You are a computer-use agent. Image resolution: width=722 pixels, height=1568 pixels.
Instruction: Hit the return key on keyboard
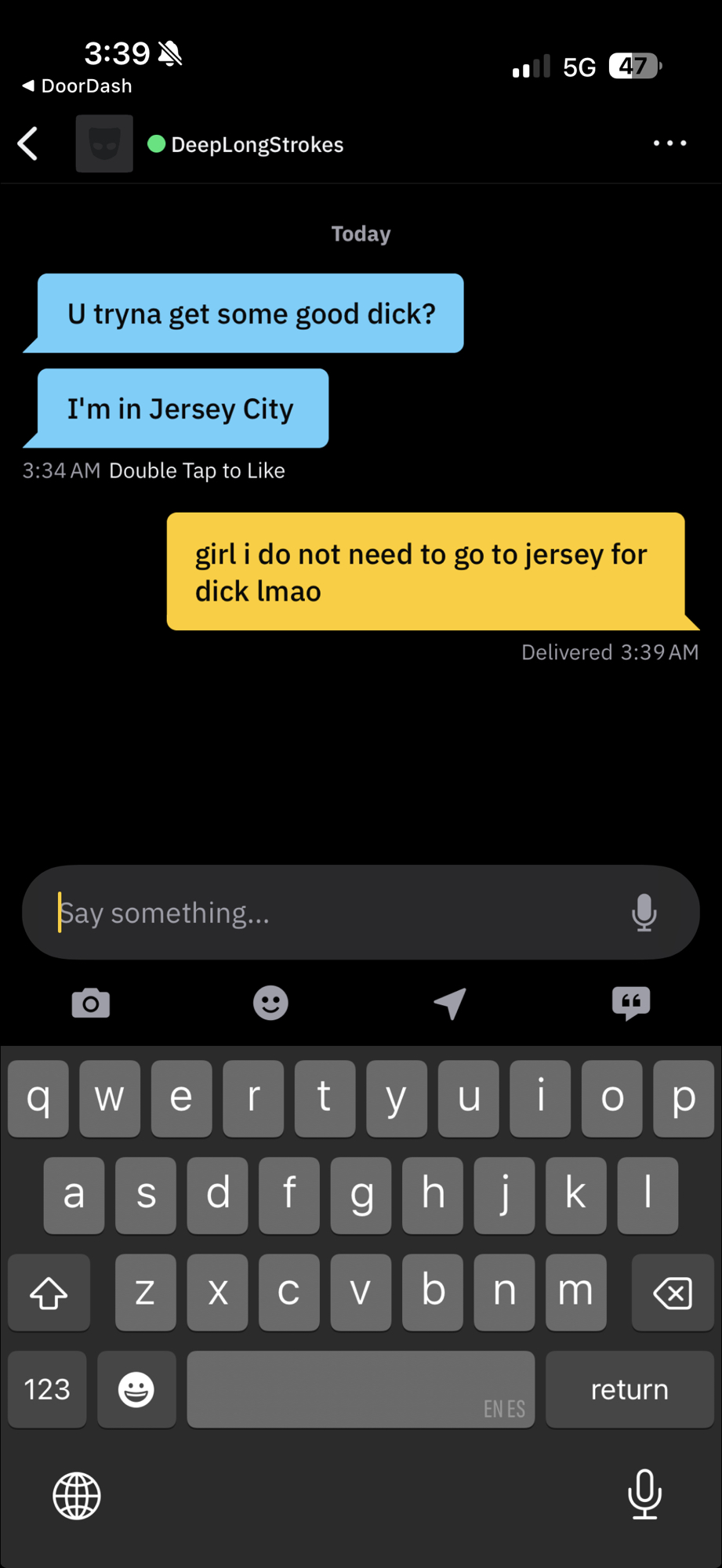(629, 1389)
